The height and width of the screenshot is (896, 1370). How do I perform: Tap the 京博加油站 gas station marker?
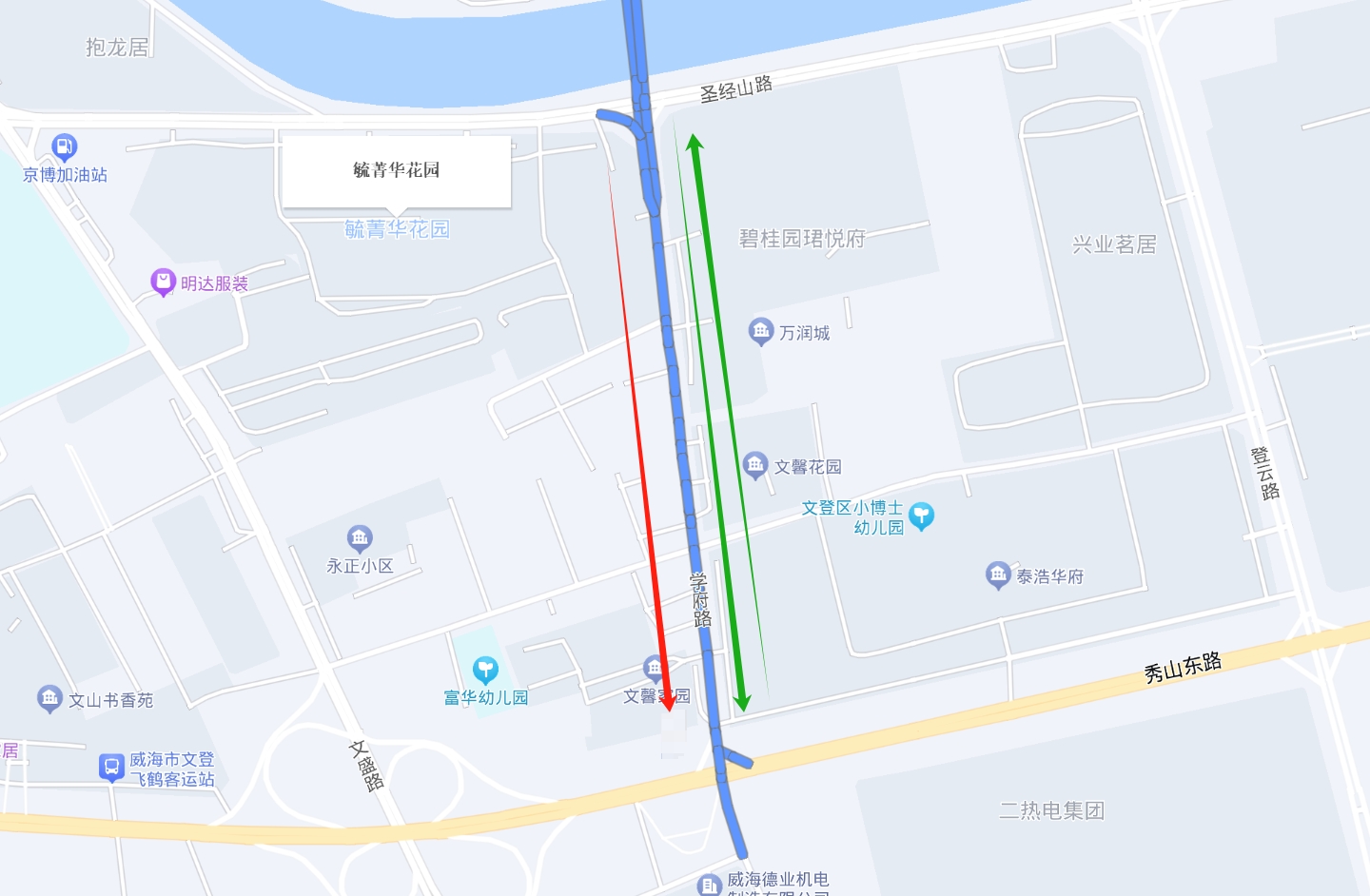click(x=64, y=147)
